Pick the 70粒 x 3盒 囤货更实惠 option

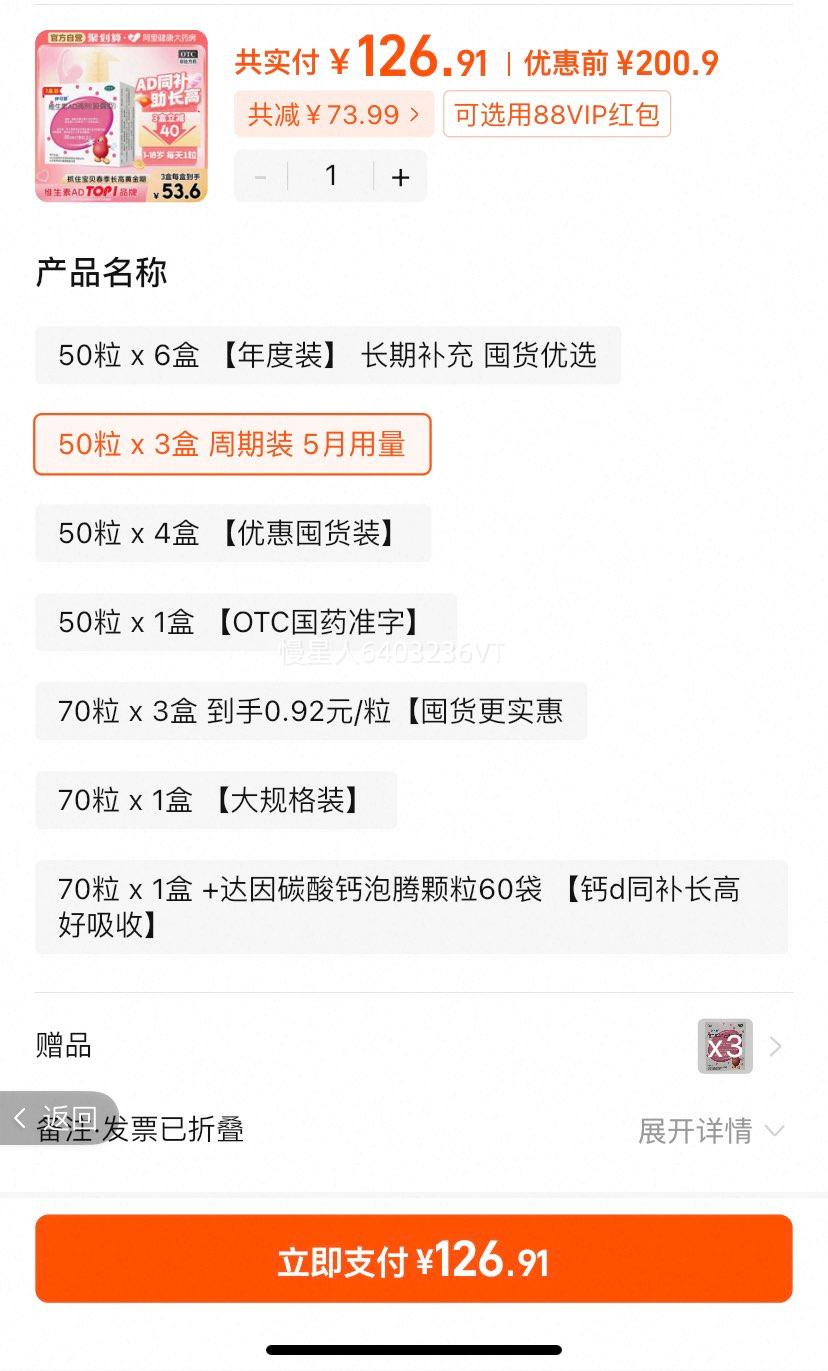[x=311, y=711]
